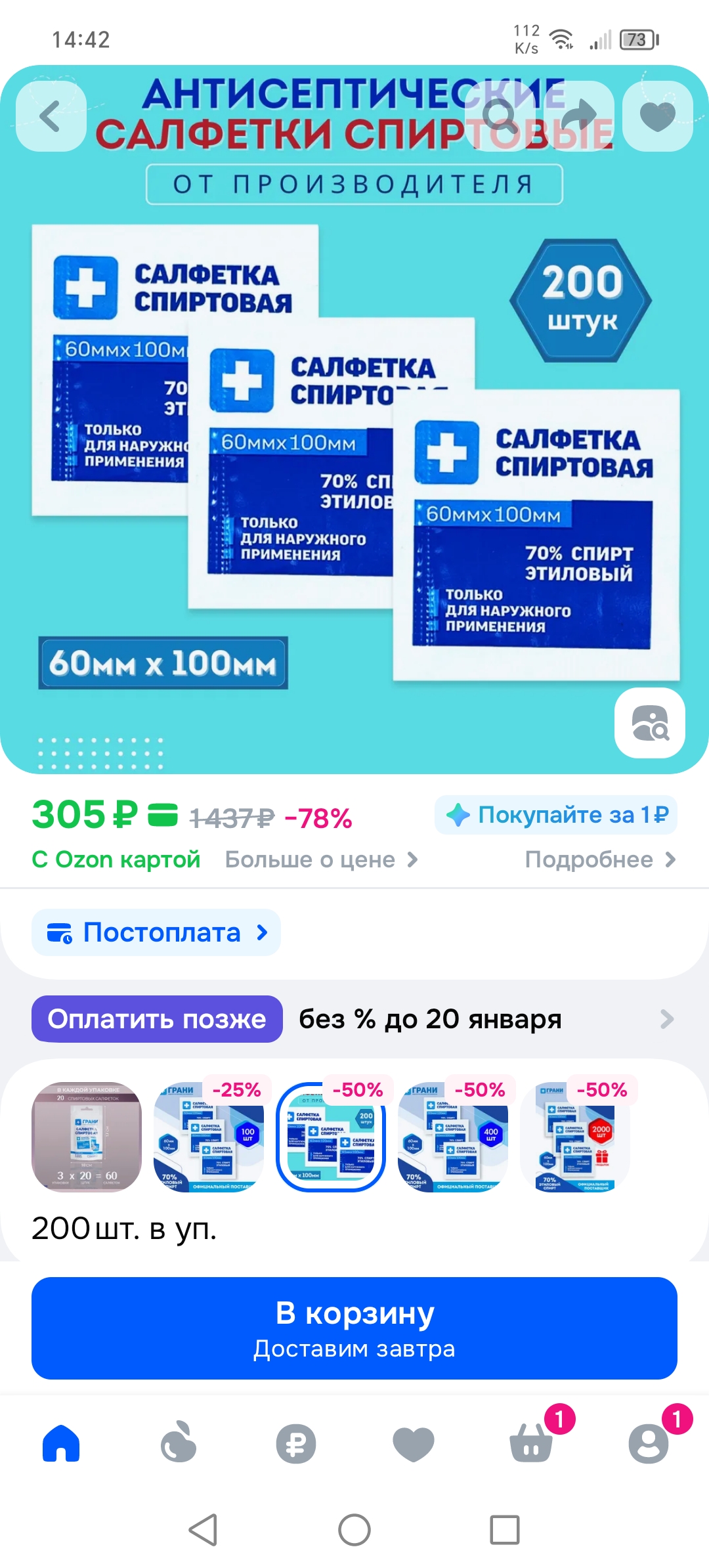The height and width of the screenshot is (1568, 709).
Task: Open the profile tab
Action: pyautogui.click(x=649, y=1443)
